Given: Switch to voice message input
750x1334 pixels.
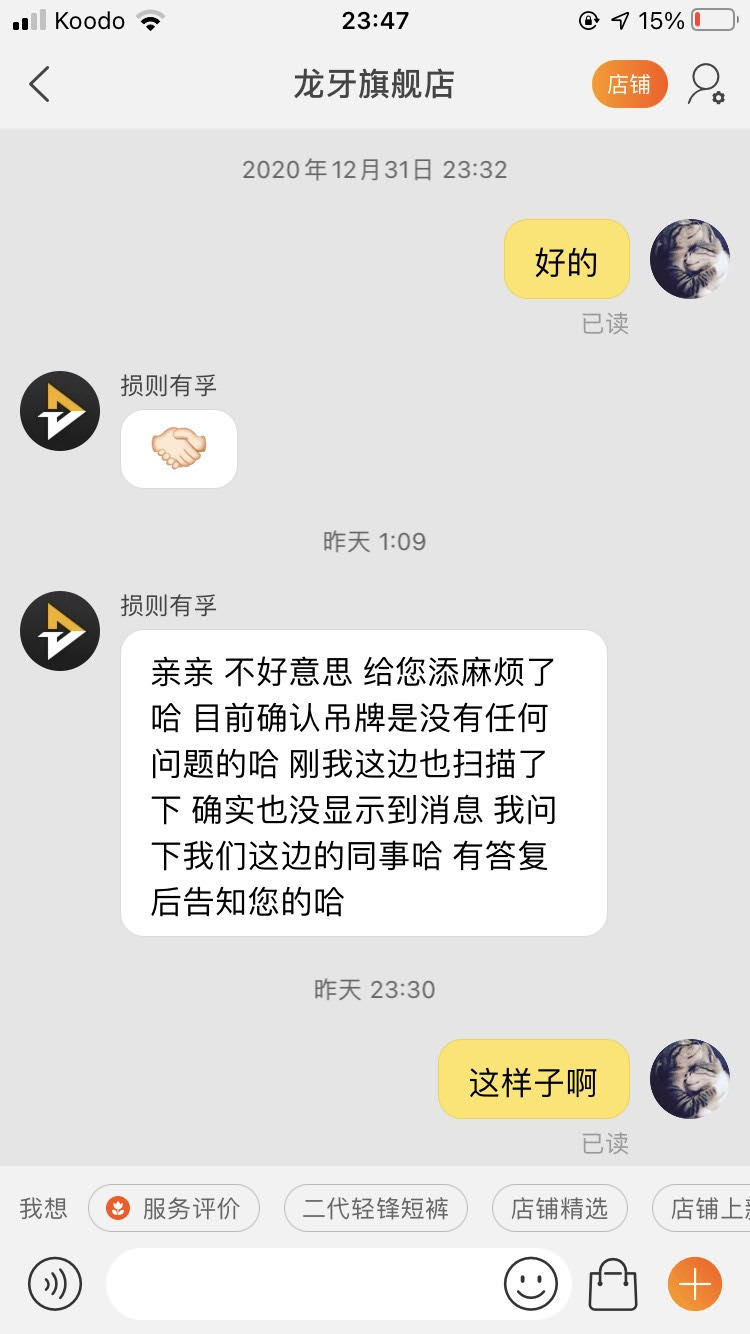Looking at the screenshot, I should tap(54, 1283).
